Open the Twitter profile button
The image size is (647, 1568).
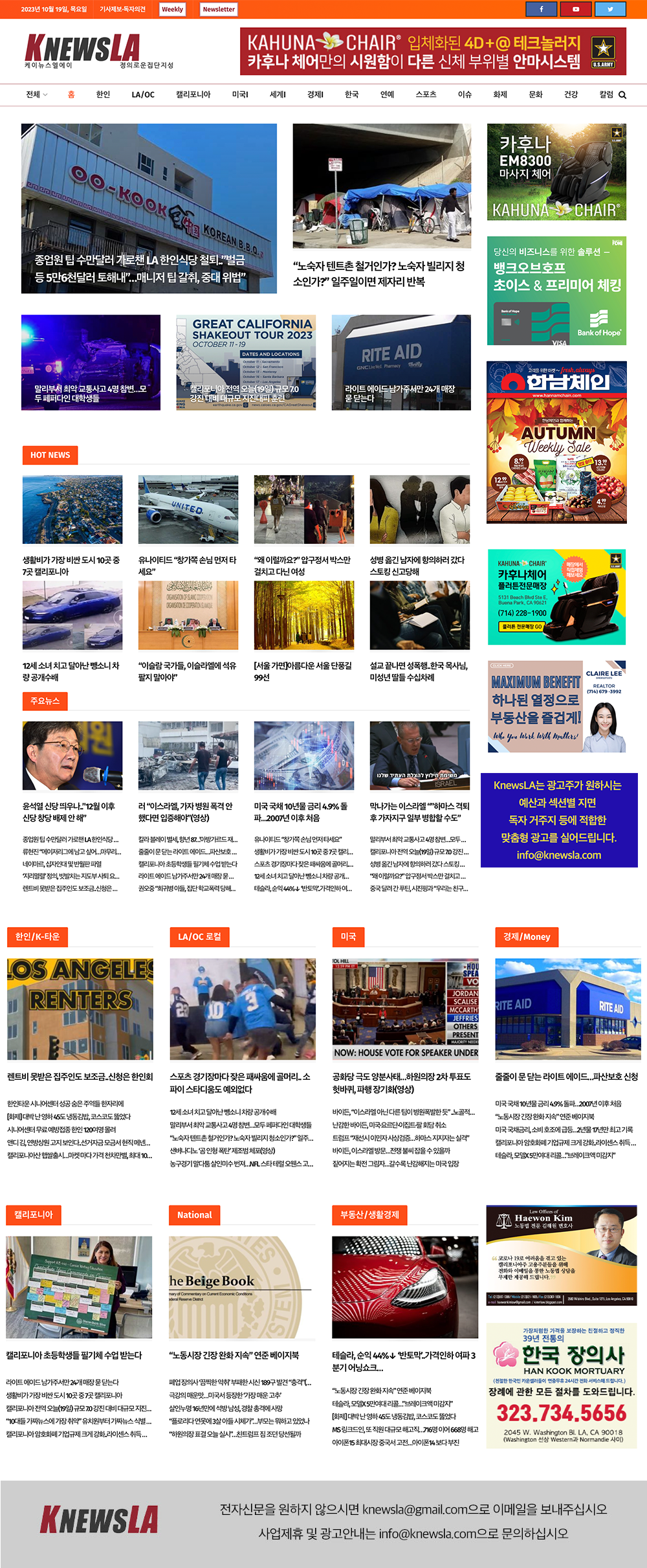[x=611, y=9]
